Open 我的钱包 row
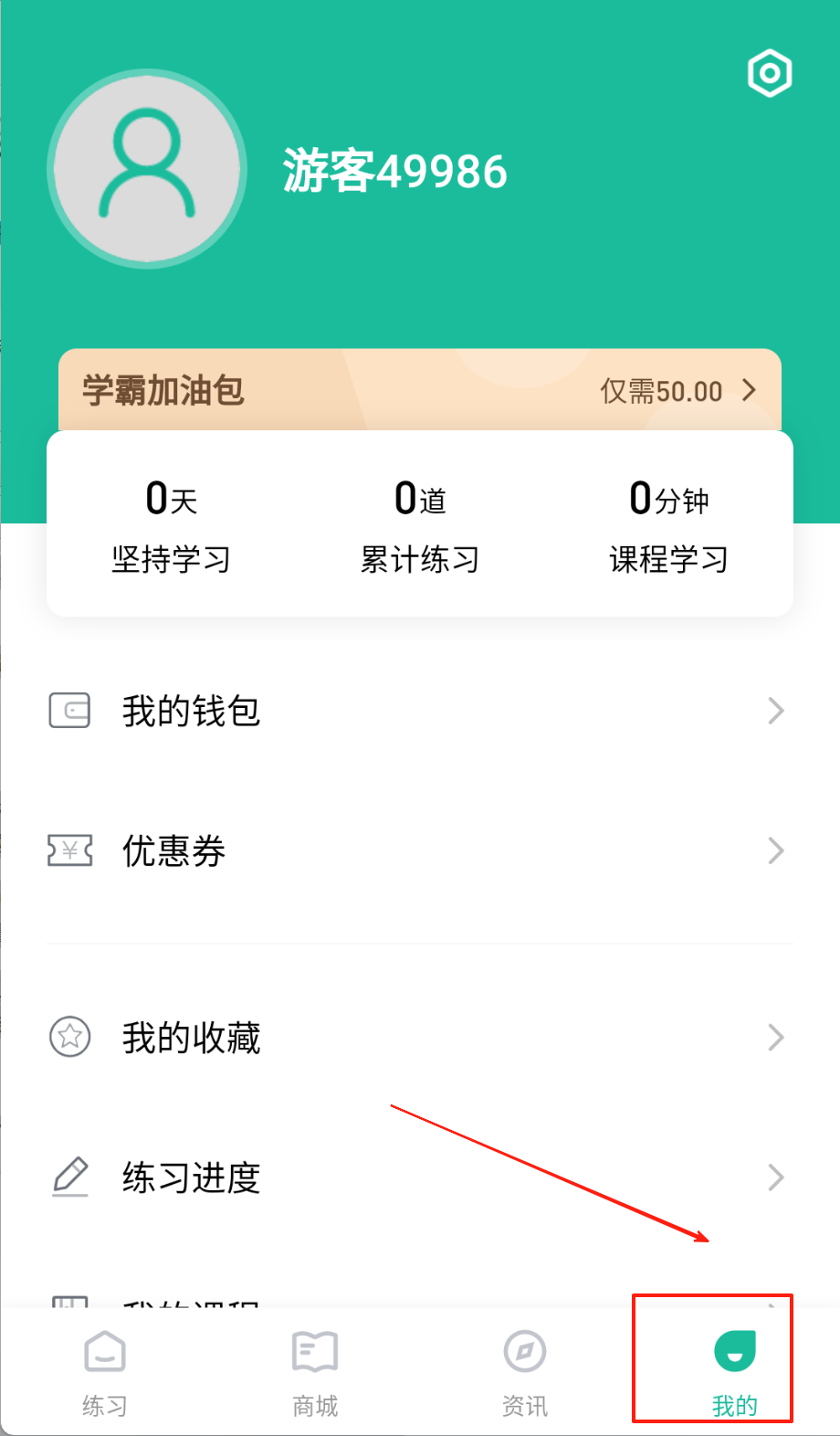 tap(420, 711)
